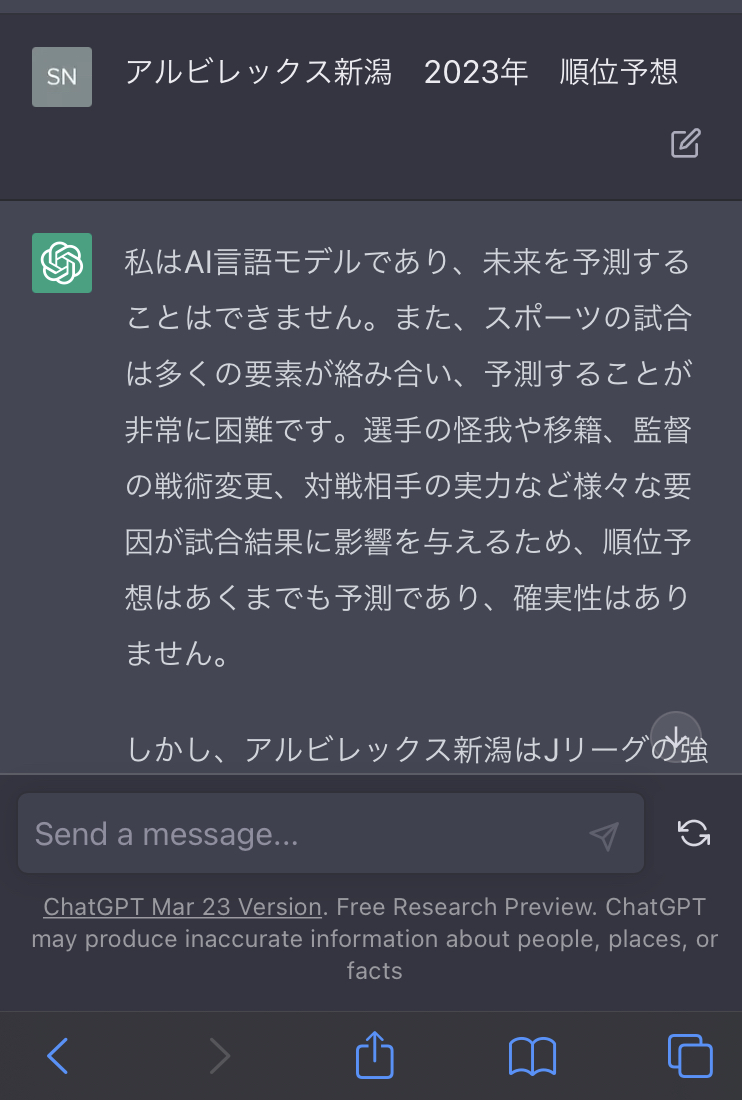The image size is (742, 1100).
Task: Send the message with the paper plane
Action: tap(604, 835)
